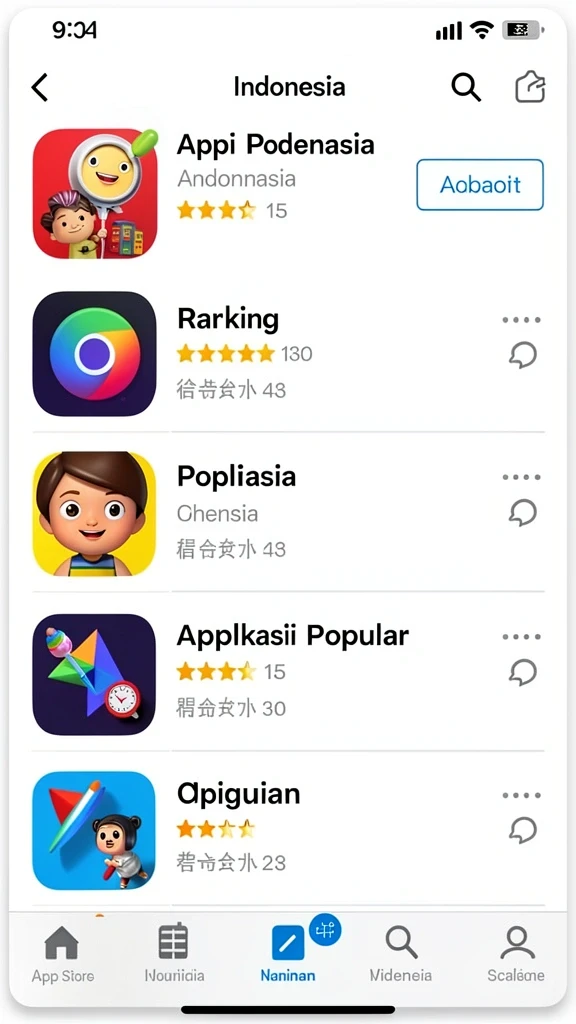Go back using the top-left arrow
Viewport: 576px width, 1024px height.
pos(40,87)
